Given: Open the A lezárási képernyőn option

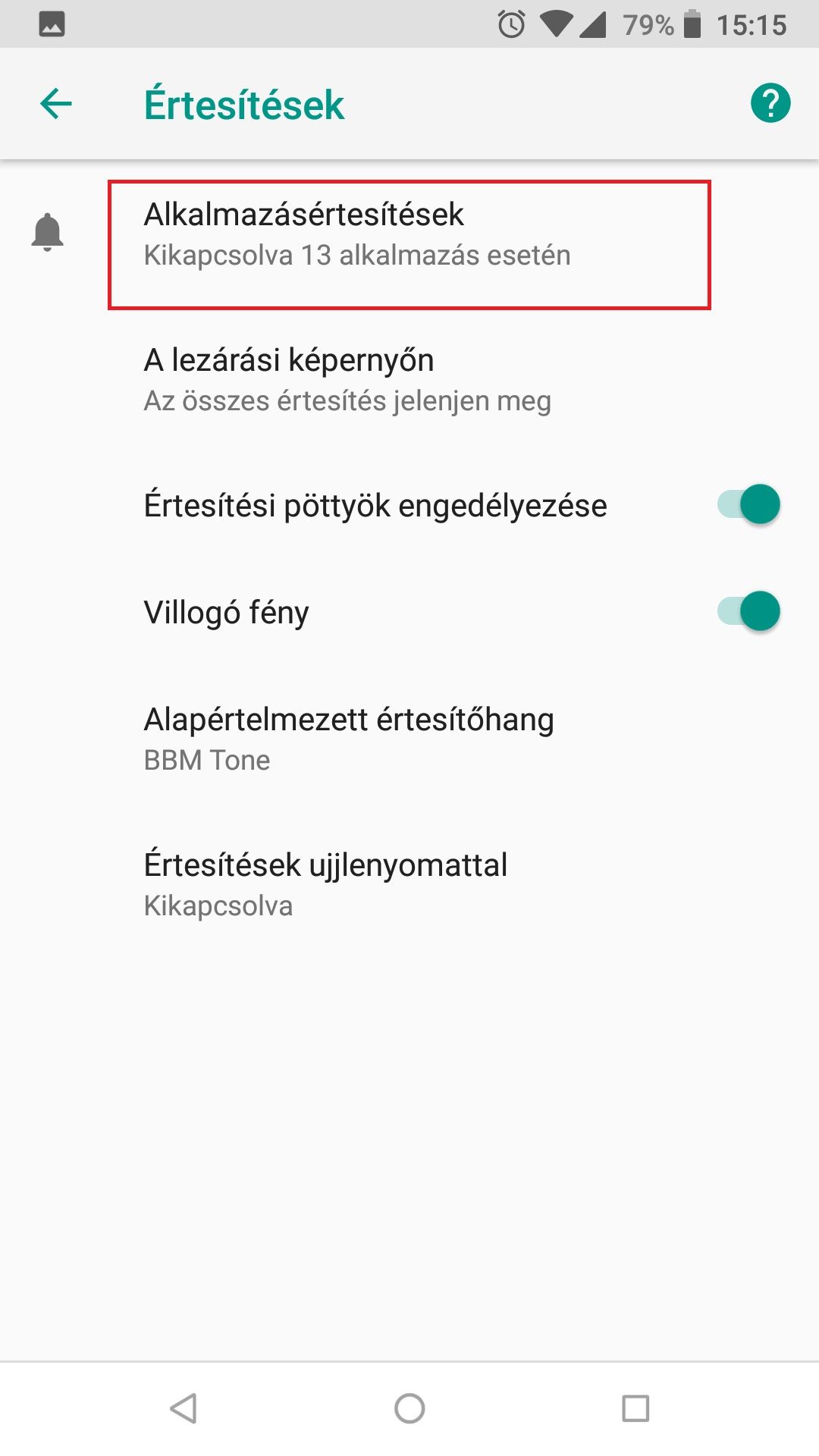Looking at the screenshot, I should click(x=409, y=379).
